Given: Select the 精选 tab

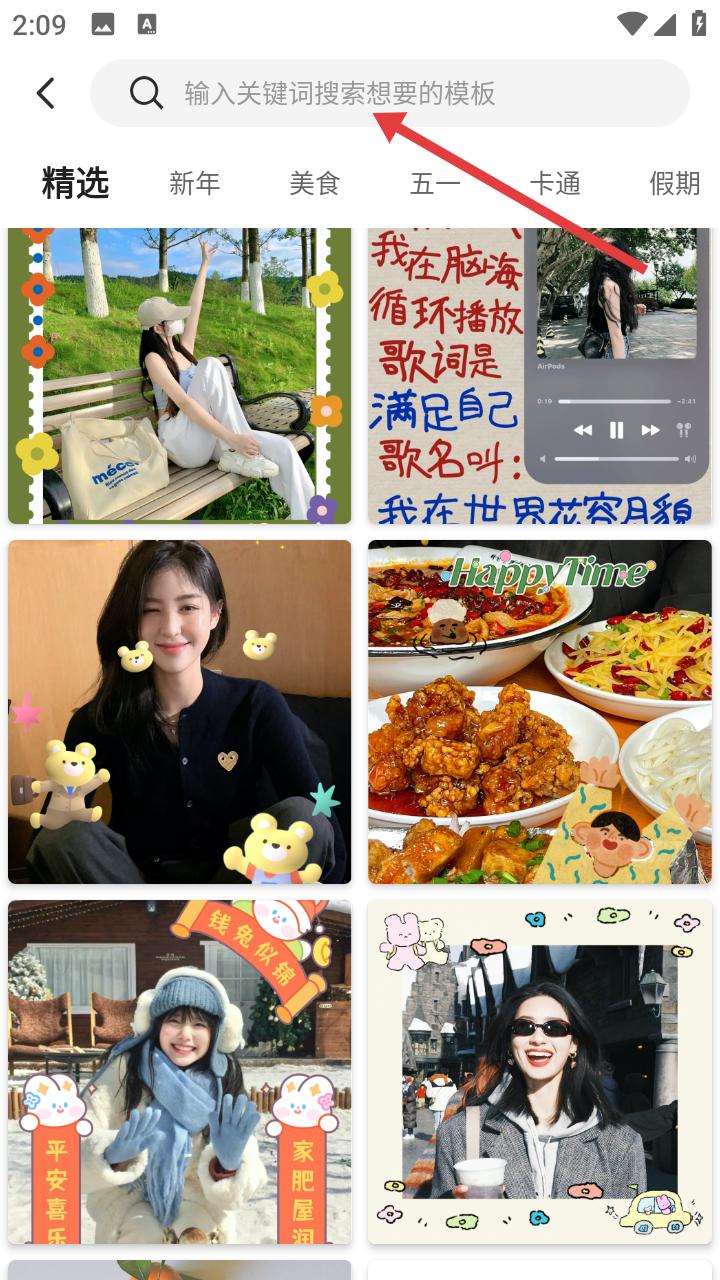Looking at the screenshot, I should coord(75,183).
